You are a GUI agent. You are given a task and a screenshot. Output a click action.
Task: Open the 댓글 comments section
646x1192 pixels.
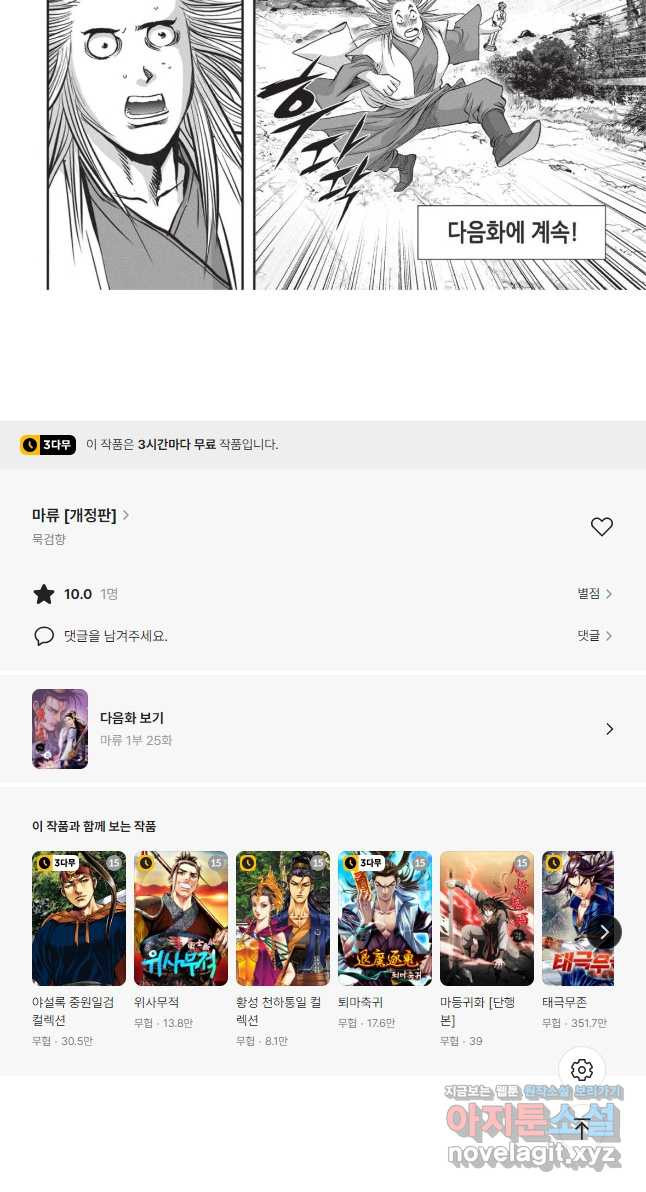(594, 636)
